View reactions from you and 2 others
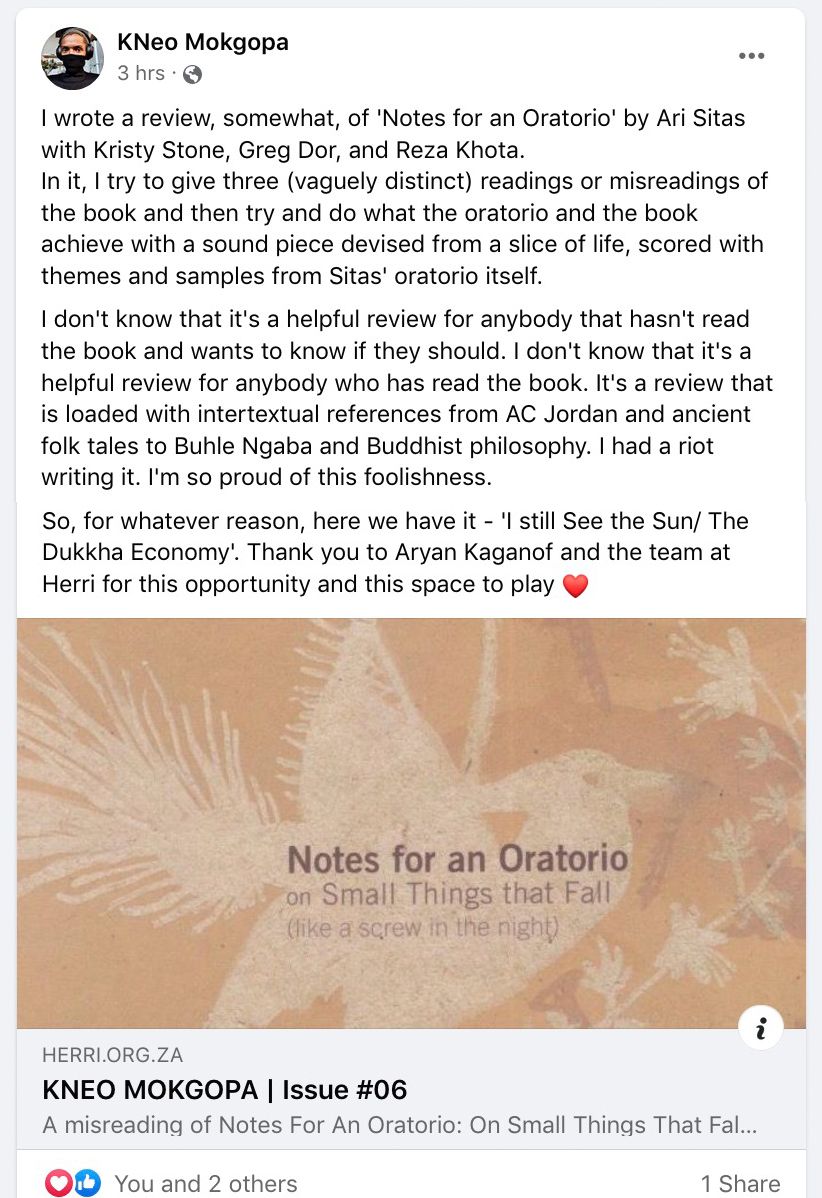Image resolution: width=822 pixels, height=1198 pixels. click(205, 1183)
